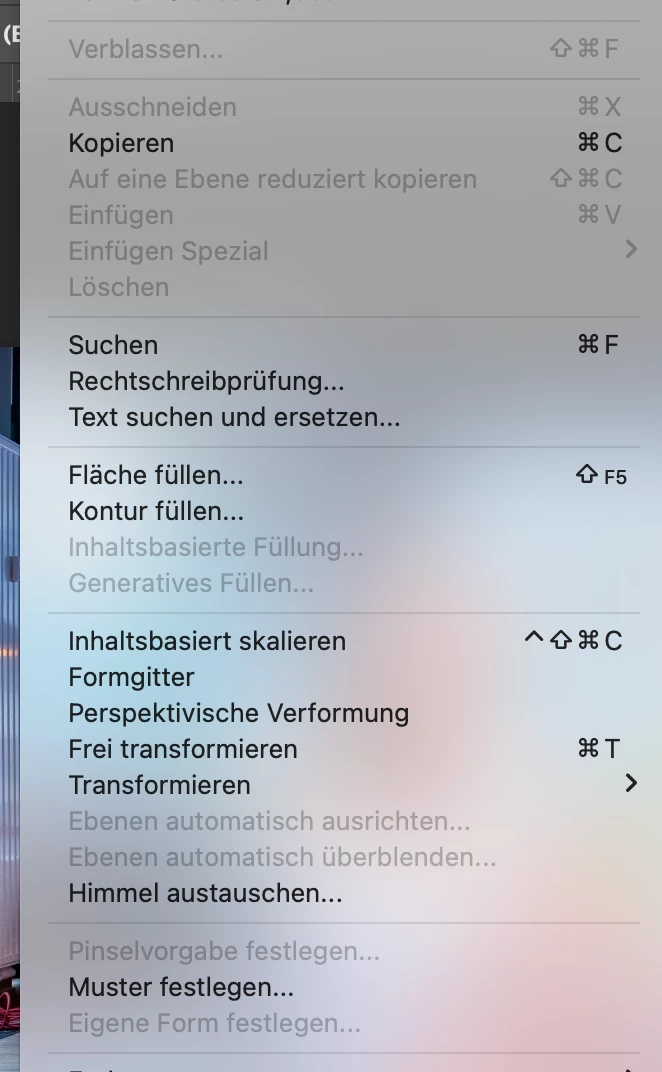Select Frei transformieren
662x1072 pixels.
pyautogui.click(x=183, y=749)
